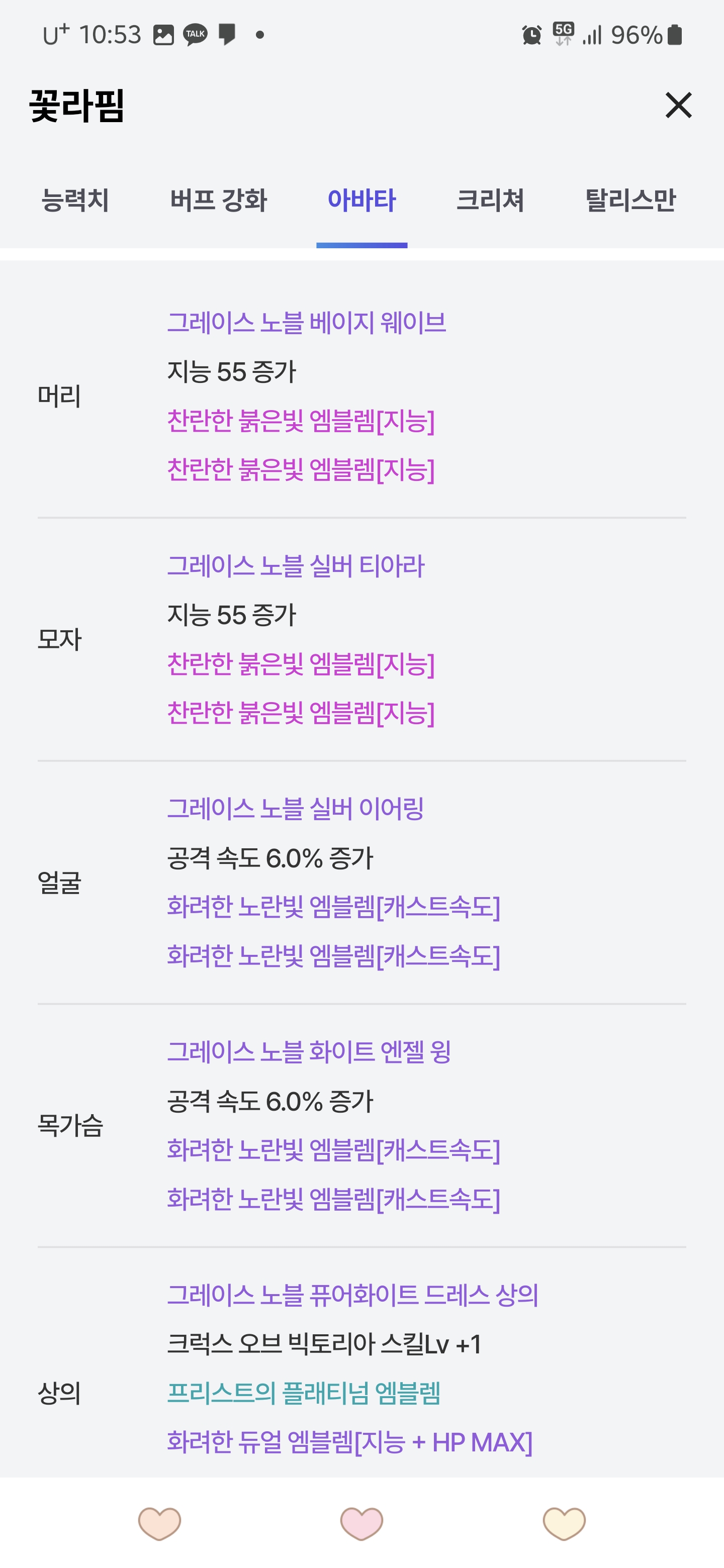View the 탈리스만 tab
Image resolution: width=724 pixels, height=1568 pixels.
point(630,200)
